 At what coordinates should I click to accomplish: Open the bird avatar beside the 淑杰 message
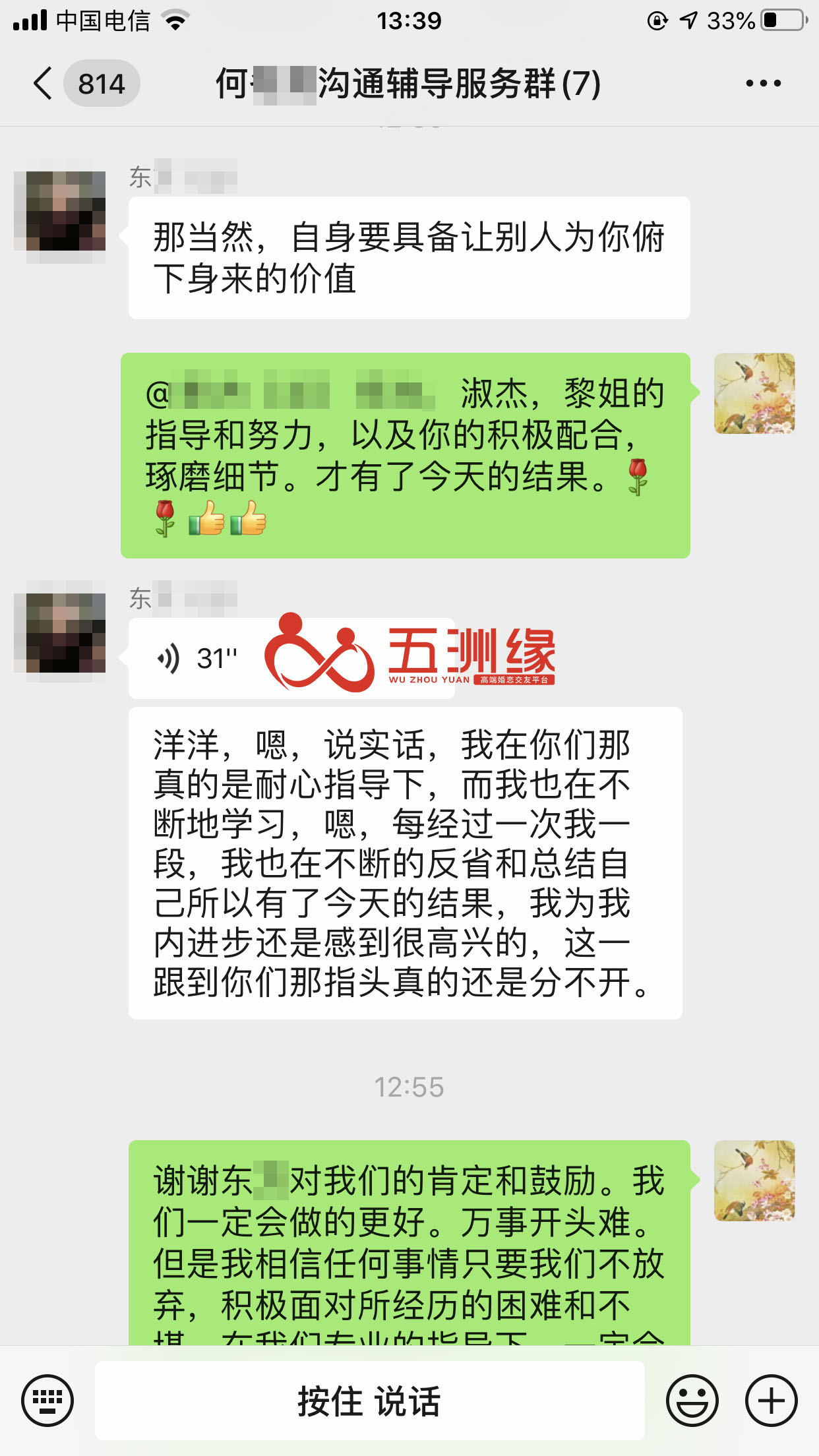click(754, 393)
